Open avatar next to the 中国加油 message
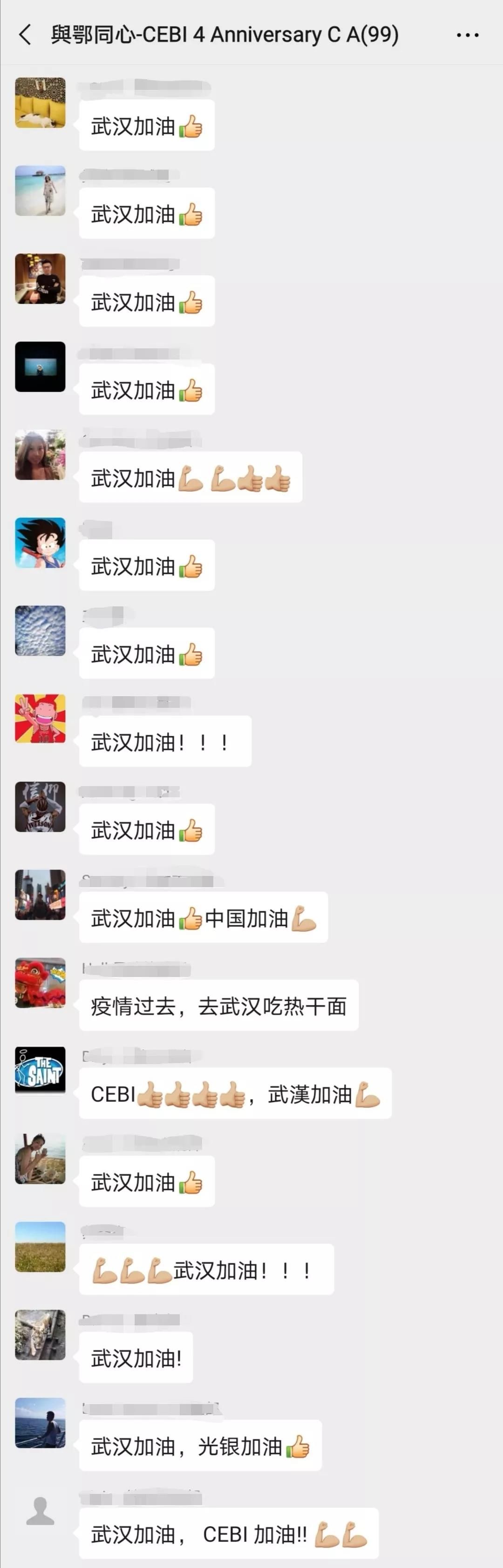503x1568 pixels. coord(40,894)
